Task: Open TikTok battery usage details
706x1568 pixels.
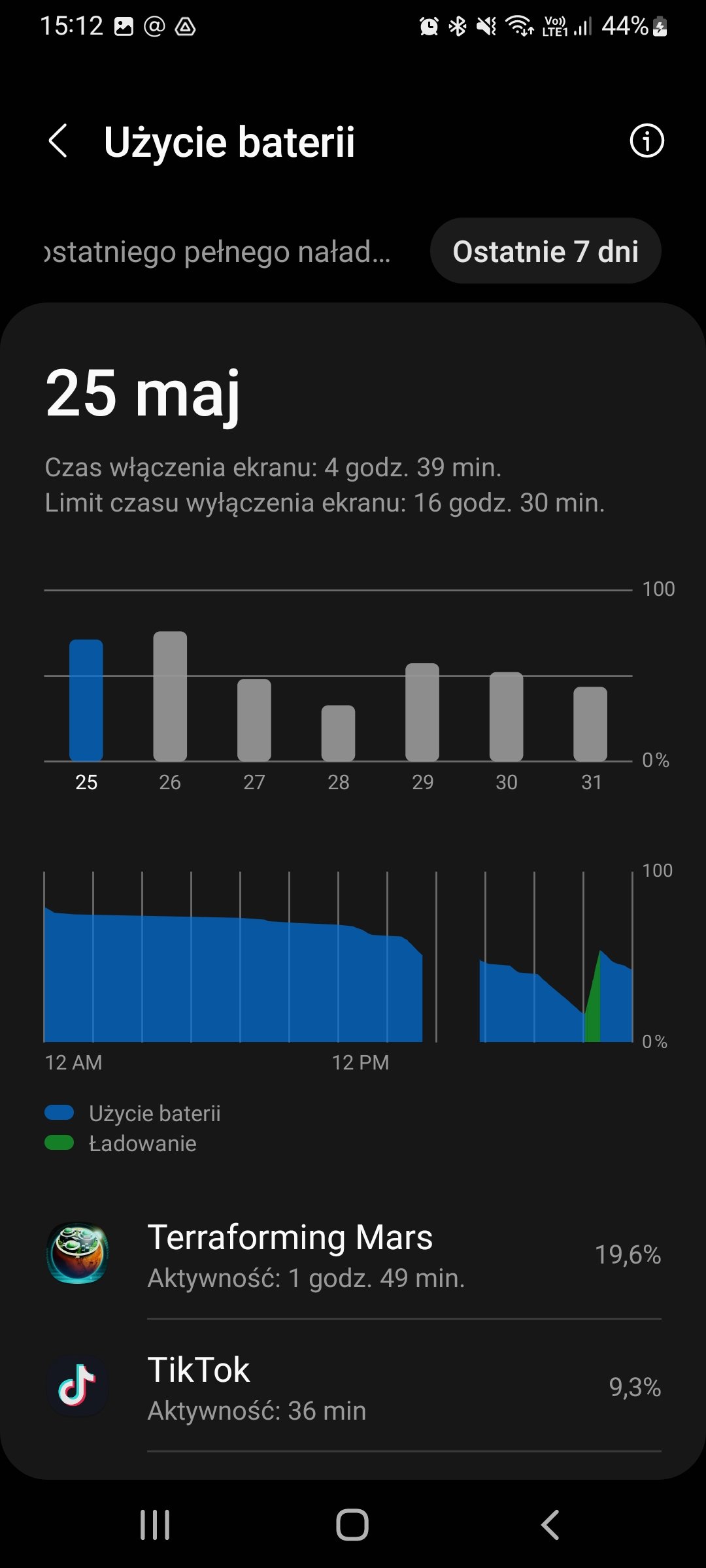Action: click(353, 1386)
